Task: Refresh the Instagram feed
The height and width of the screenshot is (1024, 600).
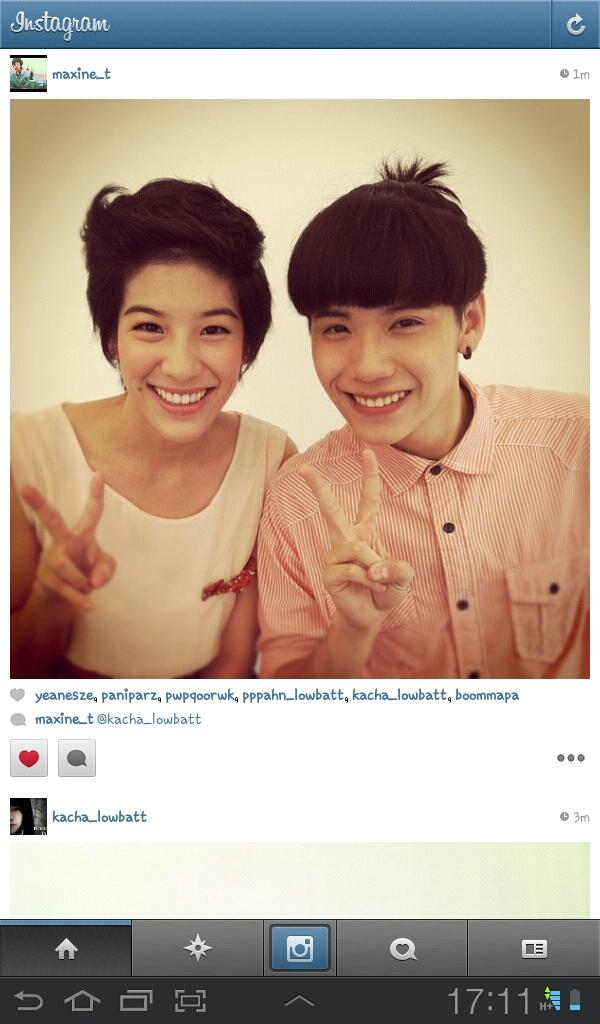Action: point(575,25)
